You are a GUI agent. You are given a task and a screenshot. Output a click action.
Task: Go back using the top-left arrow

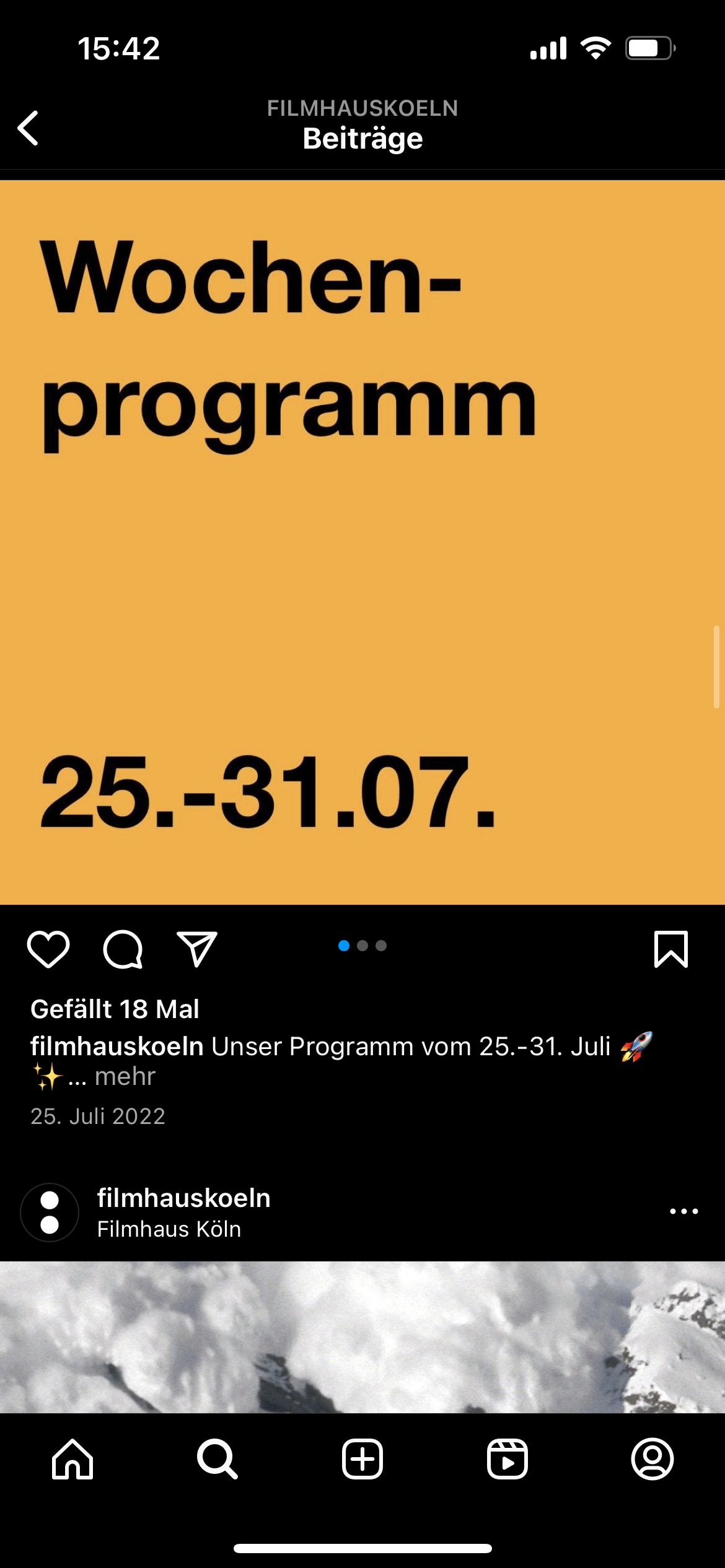click(29, 128)
